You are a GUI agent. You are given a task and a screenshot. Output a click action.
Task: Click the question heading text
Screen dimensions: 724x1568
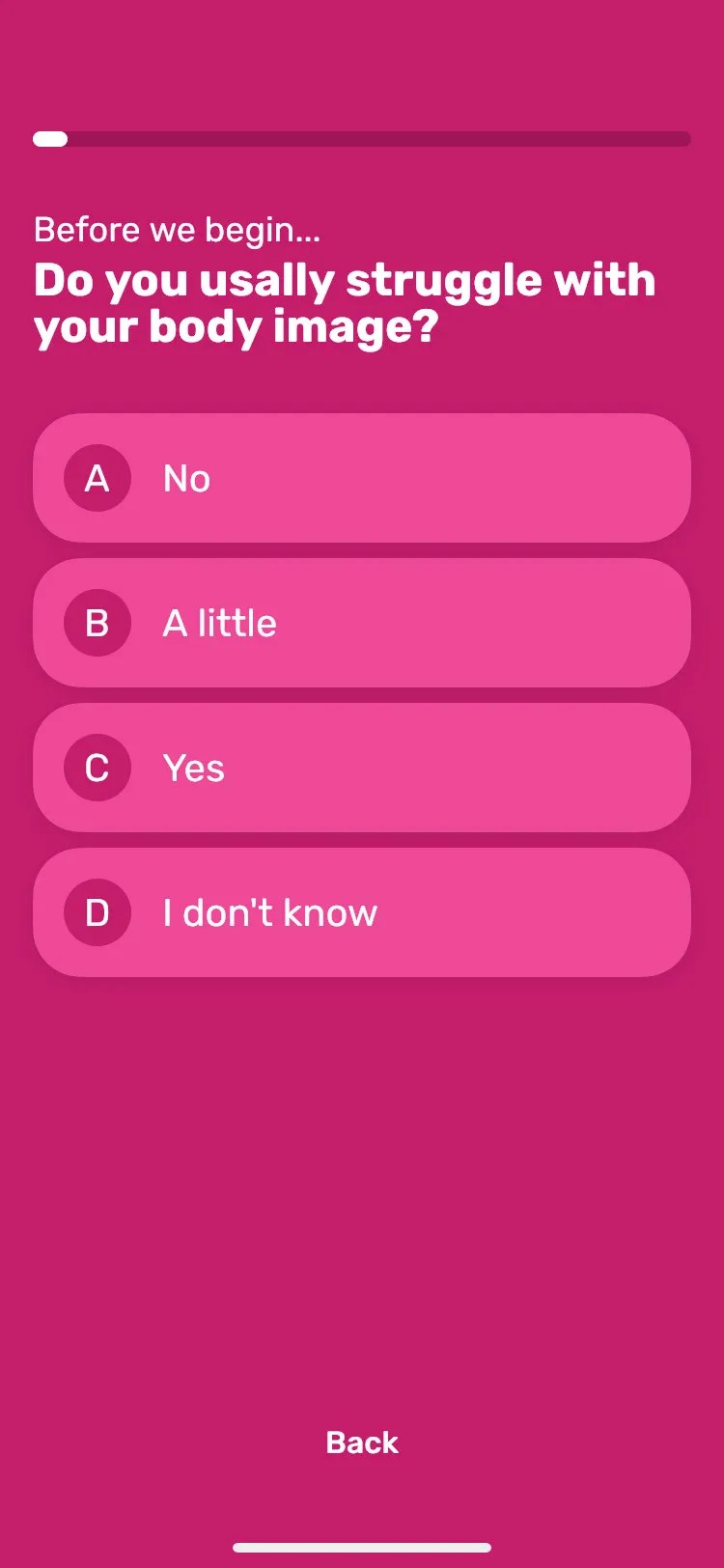pos(345,303)
